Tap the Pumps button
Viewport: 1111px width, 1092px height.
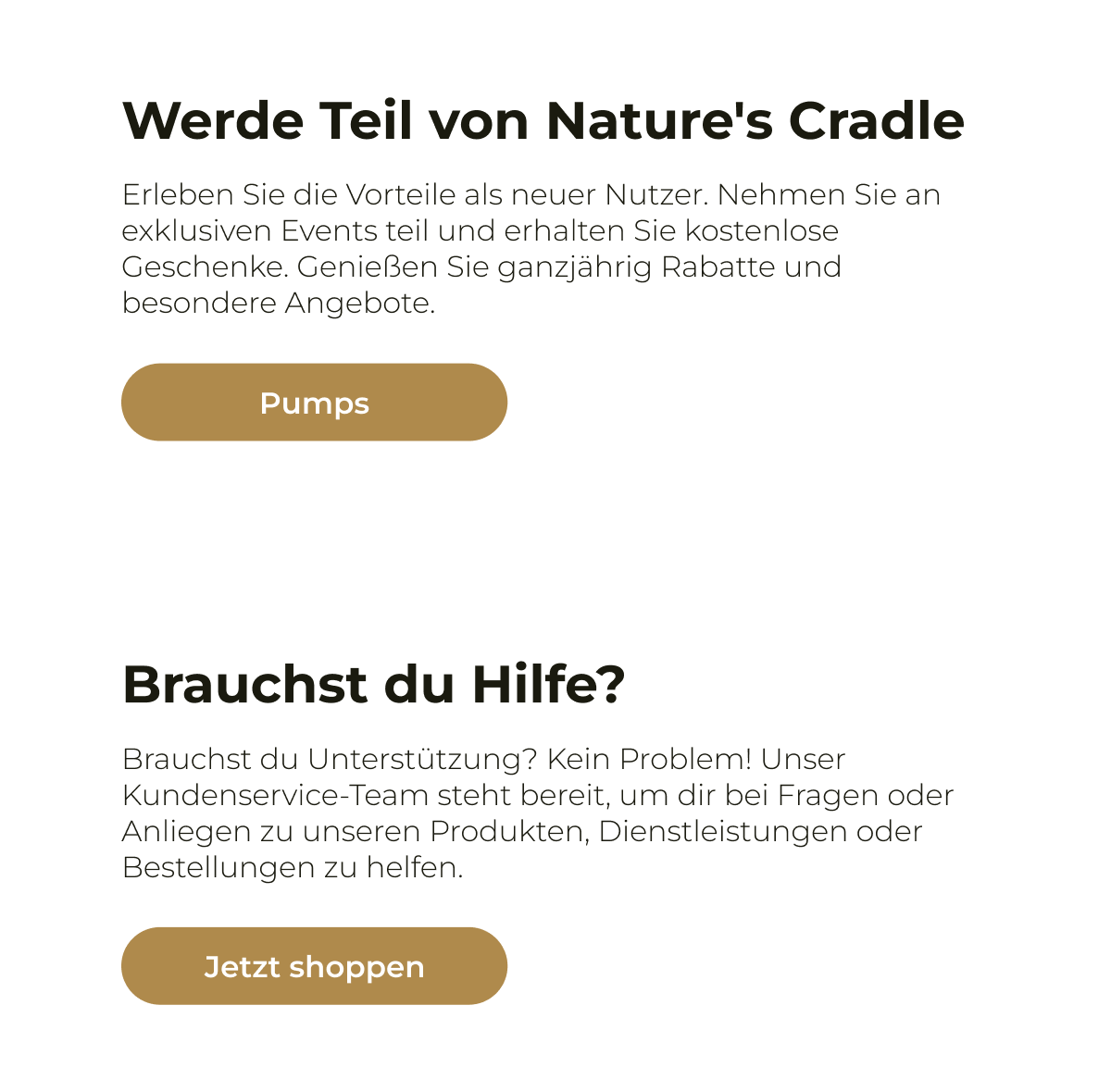tap(314, 403)
